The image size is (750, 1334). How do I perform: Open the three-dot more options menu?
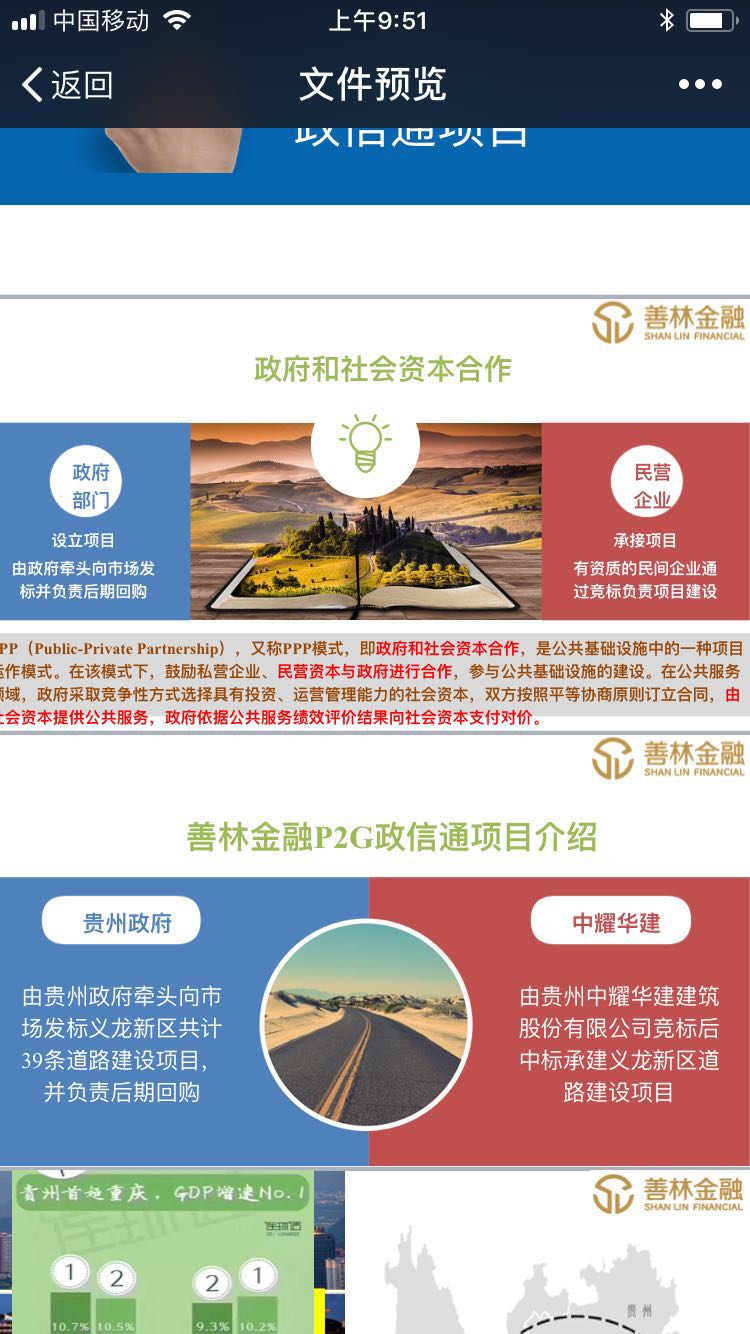pos(699,85)
